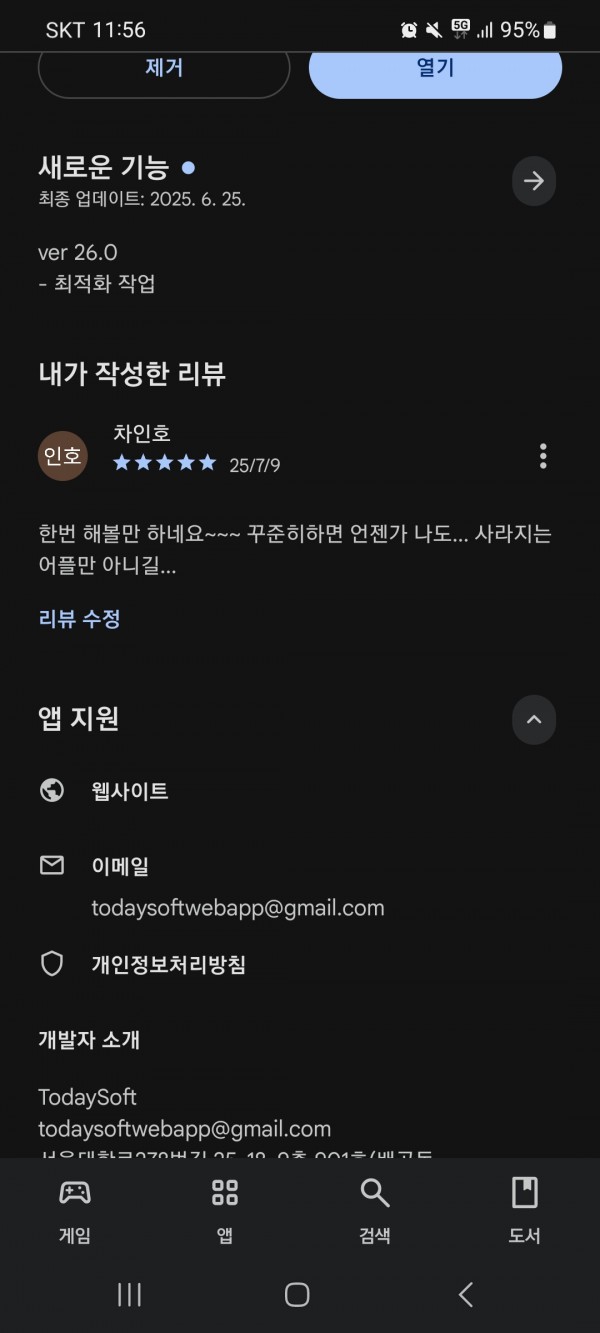Switch to the 앱 tab
The height and width of the screenshot is (1333, 600).
point(225,1210)
